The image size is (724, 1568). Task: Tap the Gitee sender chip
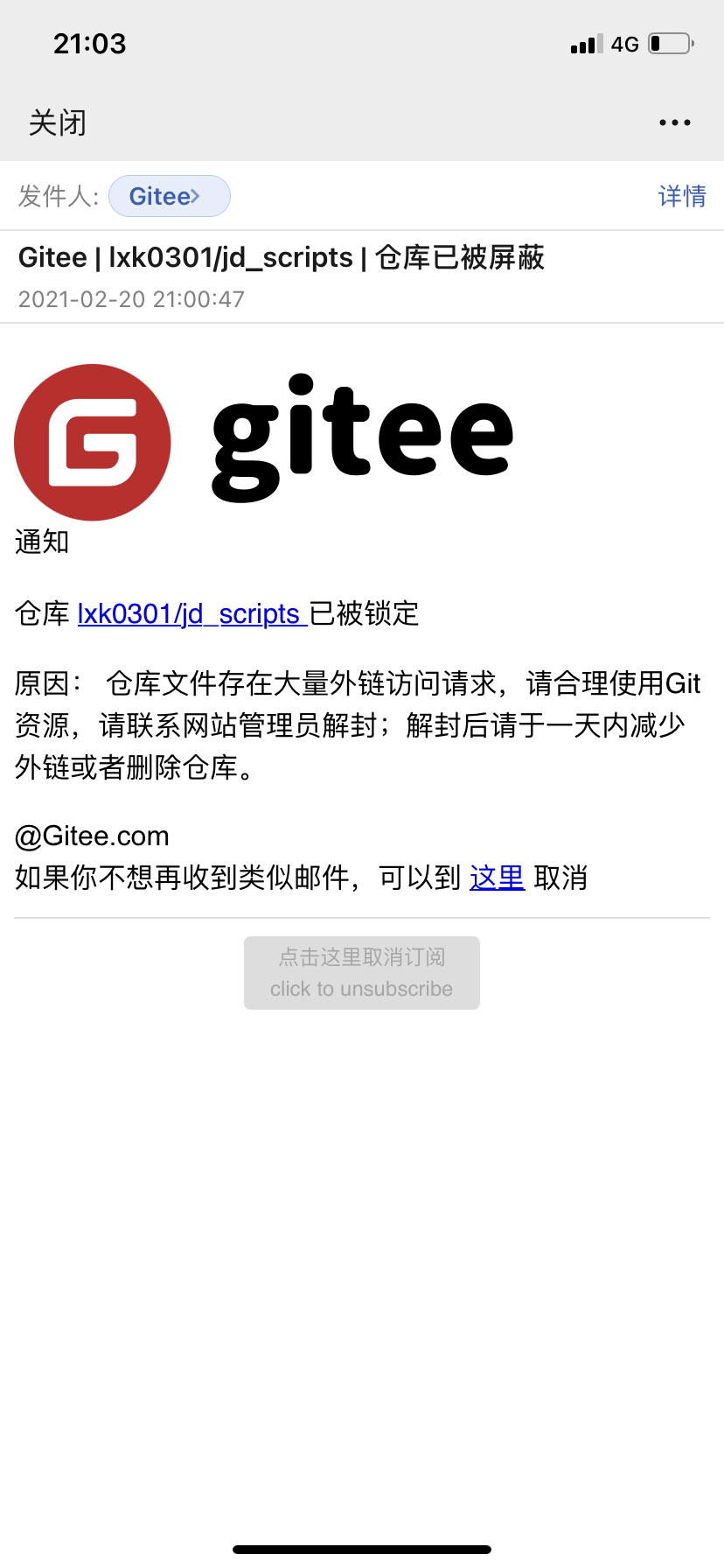pos(169,196)
